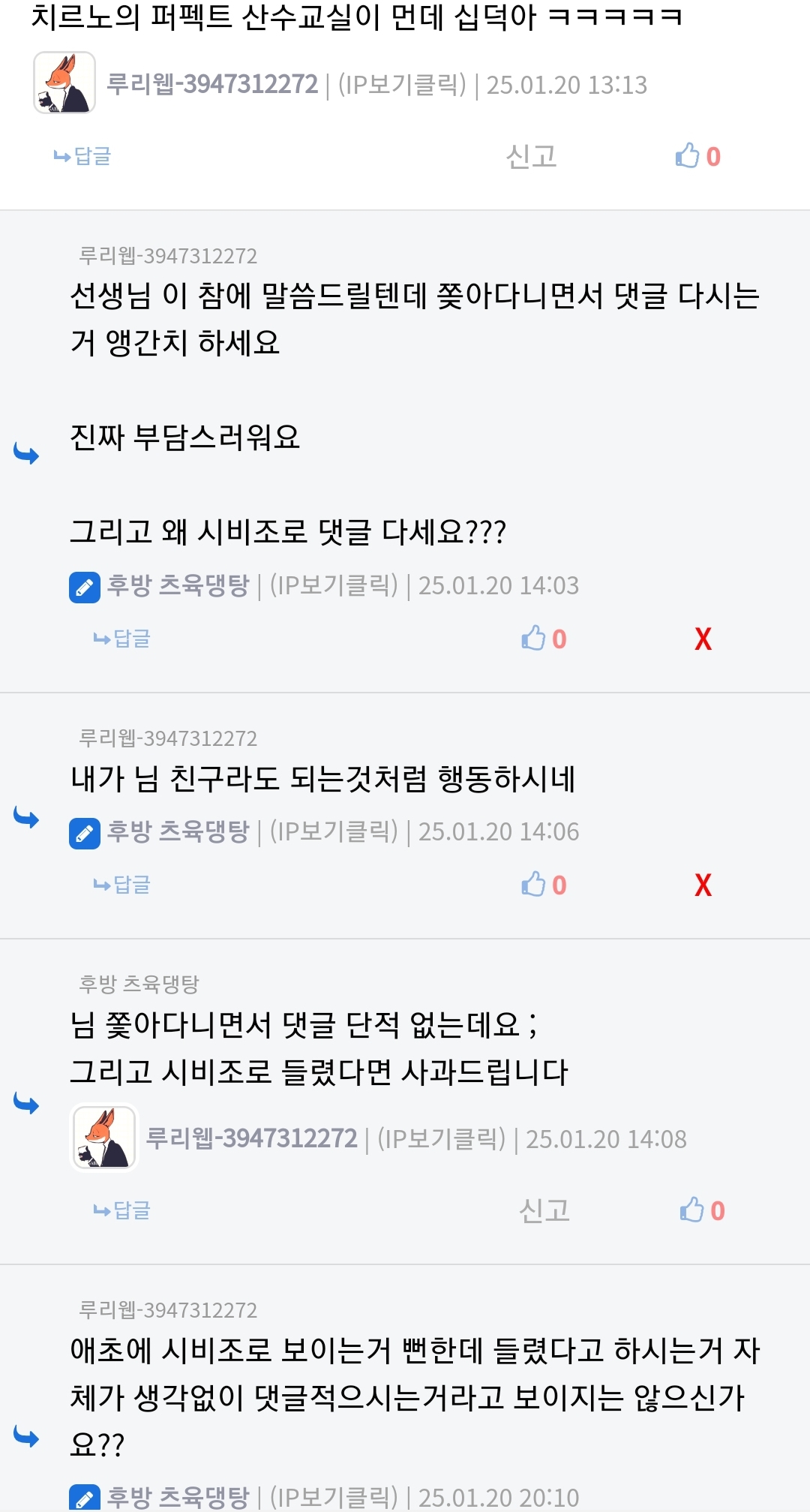Reveal IP on the 13:13 comment

click(402, 85)
